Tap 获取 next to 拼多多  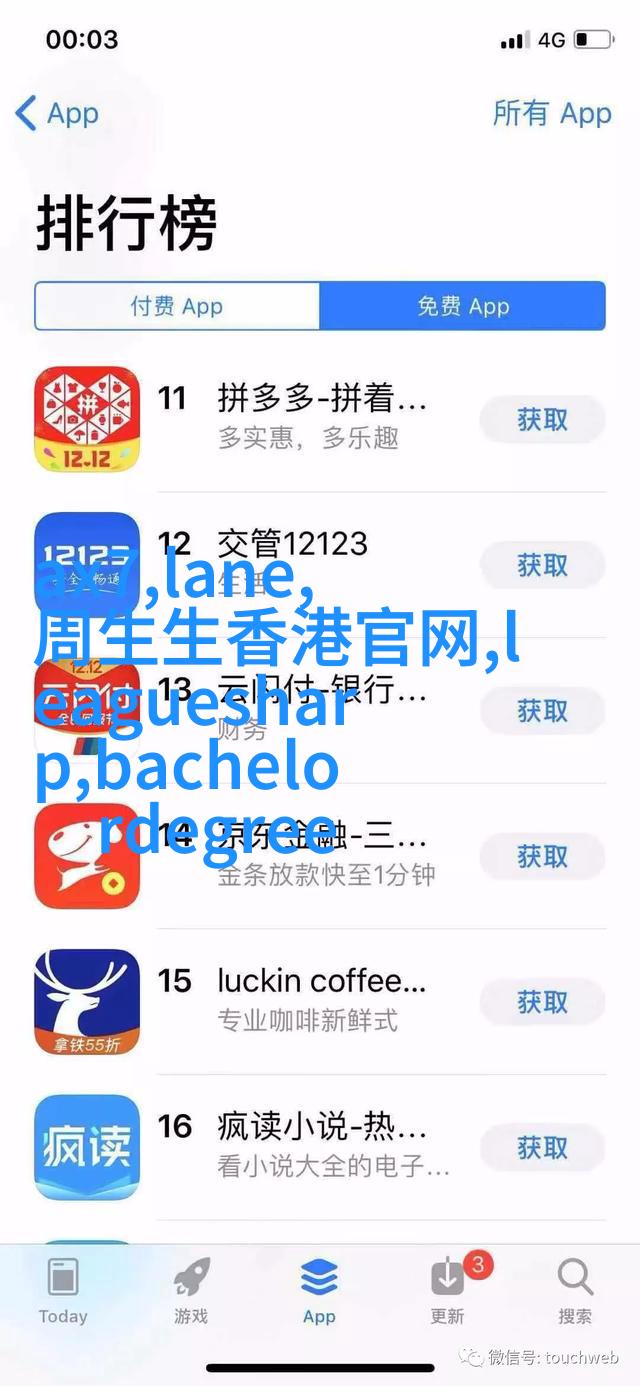point(542,420)
